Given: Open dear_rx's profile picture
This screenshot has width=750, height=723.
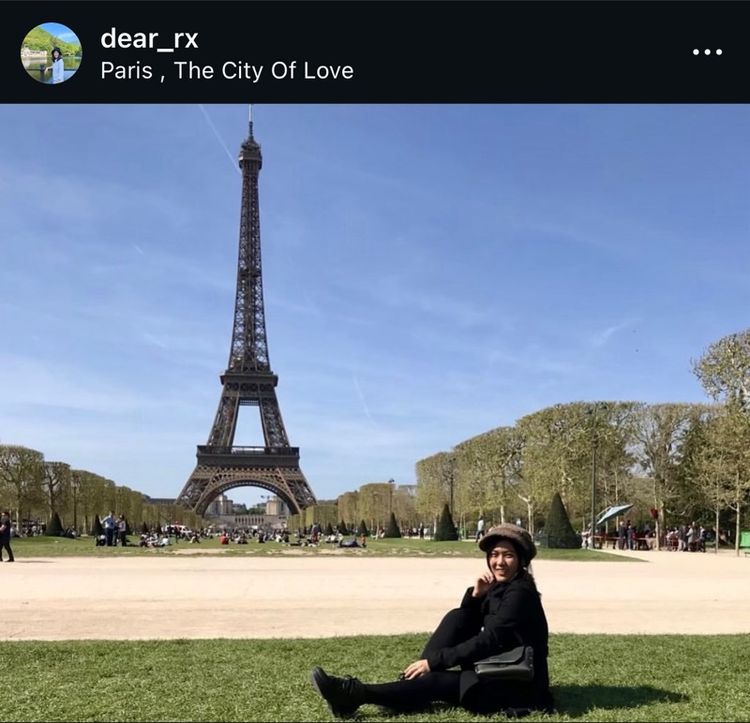Looking at the screenshot, I should tap(51, 53).
